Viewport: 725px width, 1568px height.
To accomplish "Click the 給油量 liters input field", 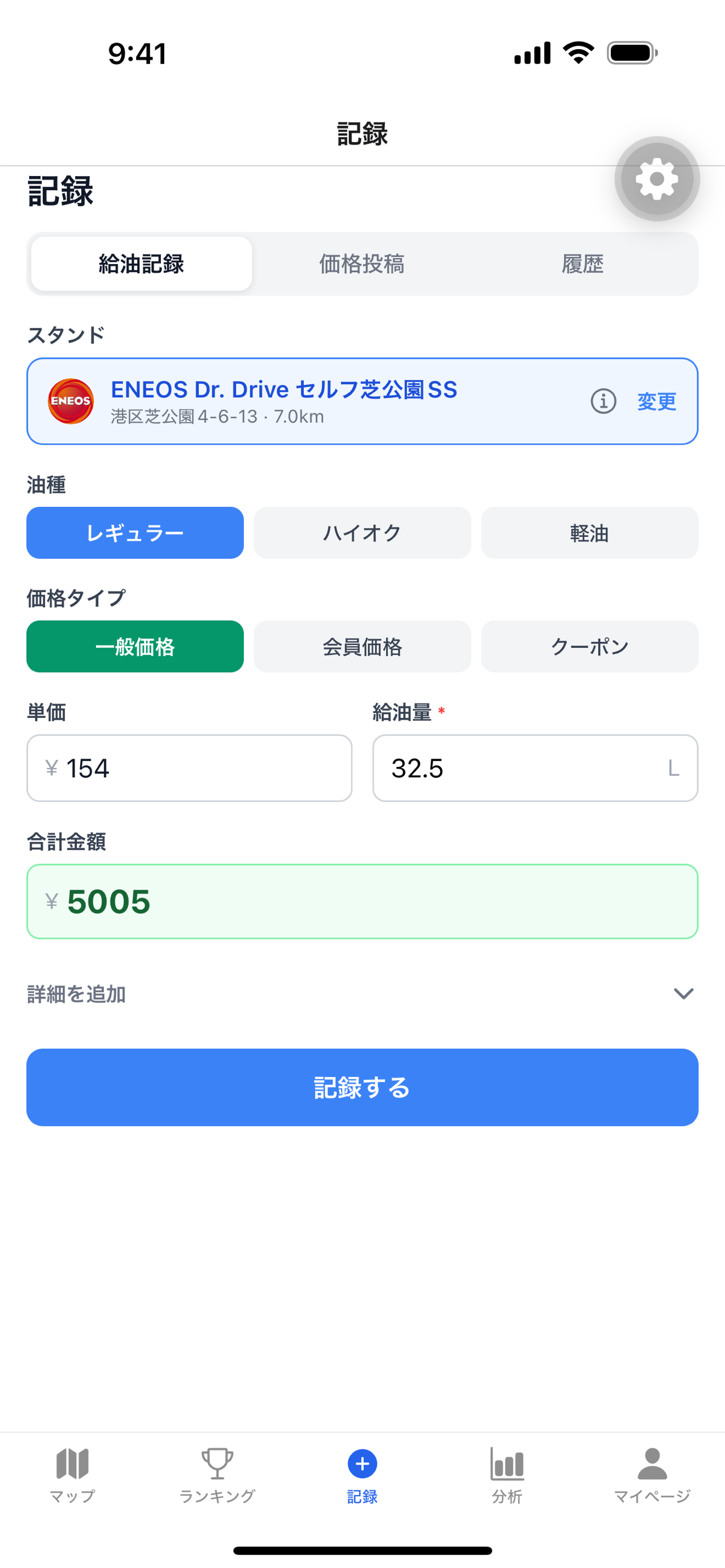I will 535,768.
